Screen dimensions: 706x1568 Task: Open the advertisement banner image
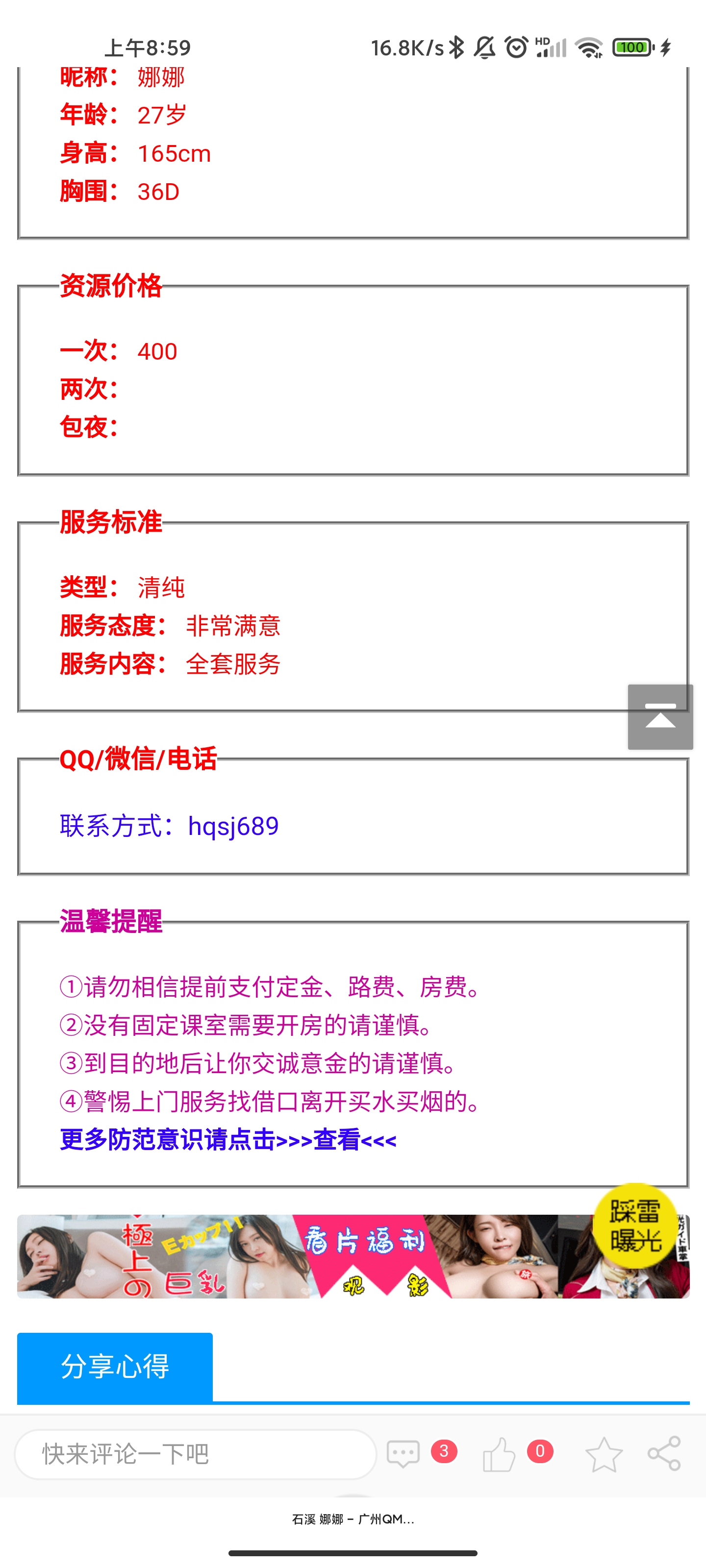coord(304,1256)
